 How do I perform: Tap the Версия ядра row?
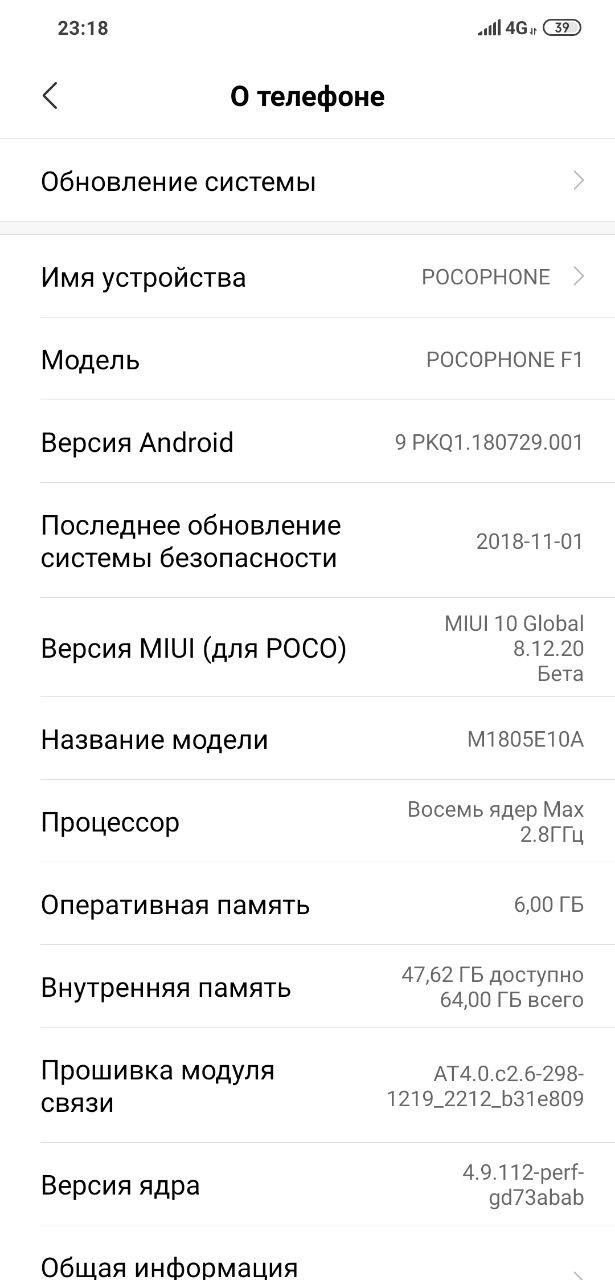307,1185
